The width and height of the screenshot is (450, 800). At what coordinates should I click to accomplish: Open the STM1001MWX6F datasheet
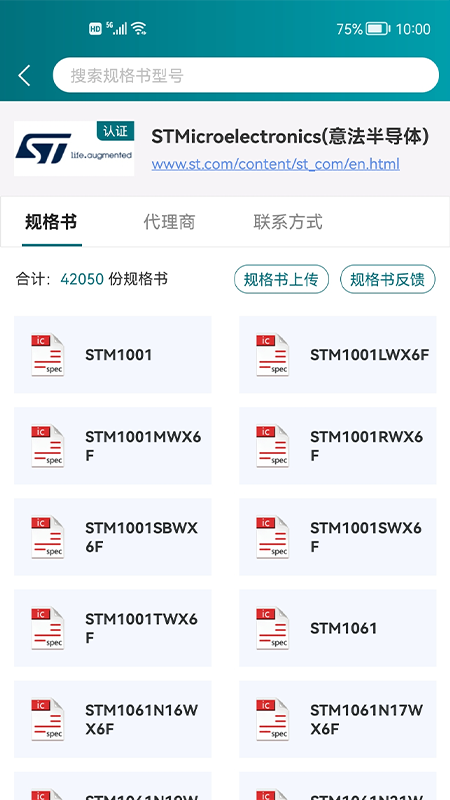(x=113, y=446)
